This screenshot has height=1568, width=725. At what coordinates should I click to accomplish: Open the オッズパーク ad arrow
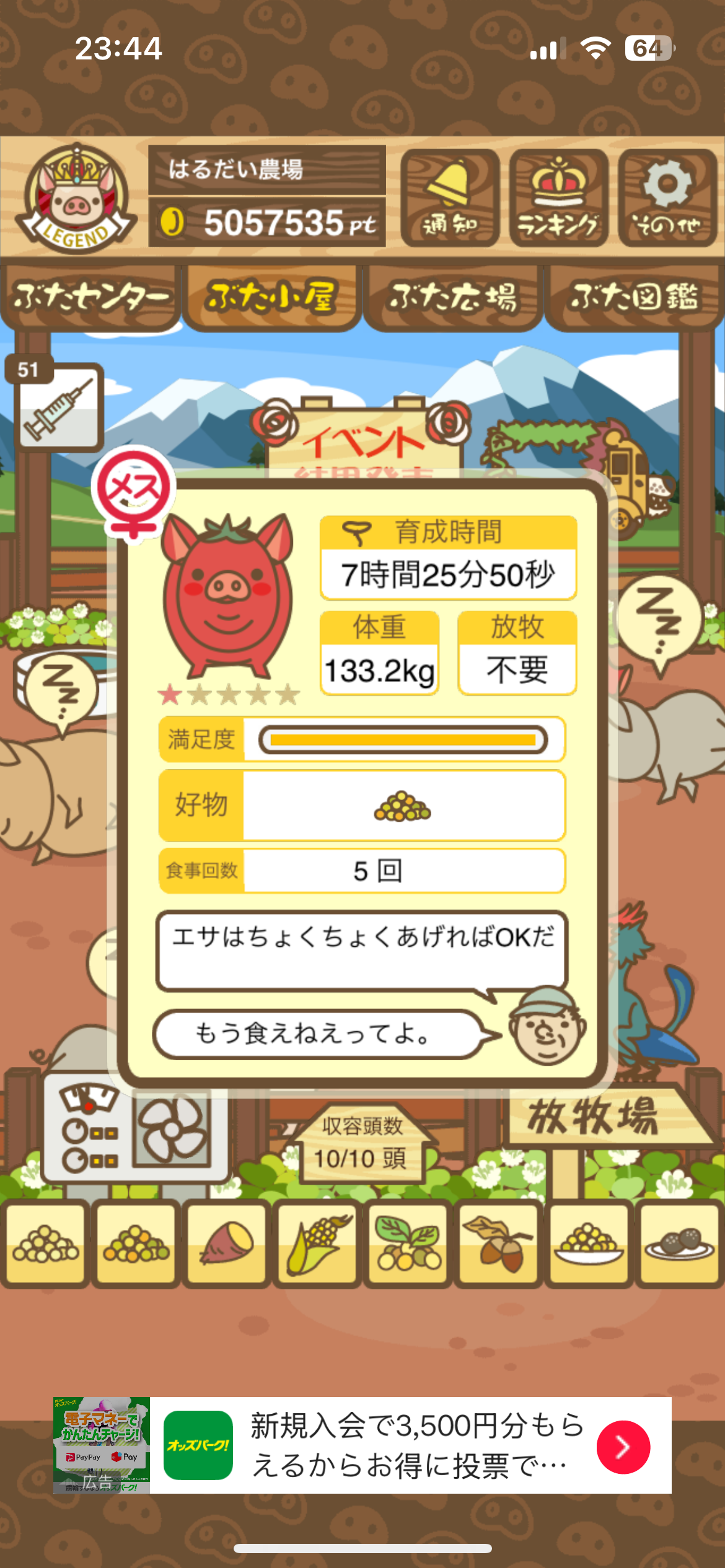[623, 1447]
